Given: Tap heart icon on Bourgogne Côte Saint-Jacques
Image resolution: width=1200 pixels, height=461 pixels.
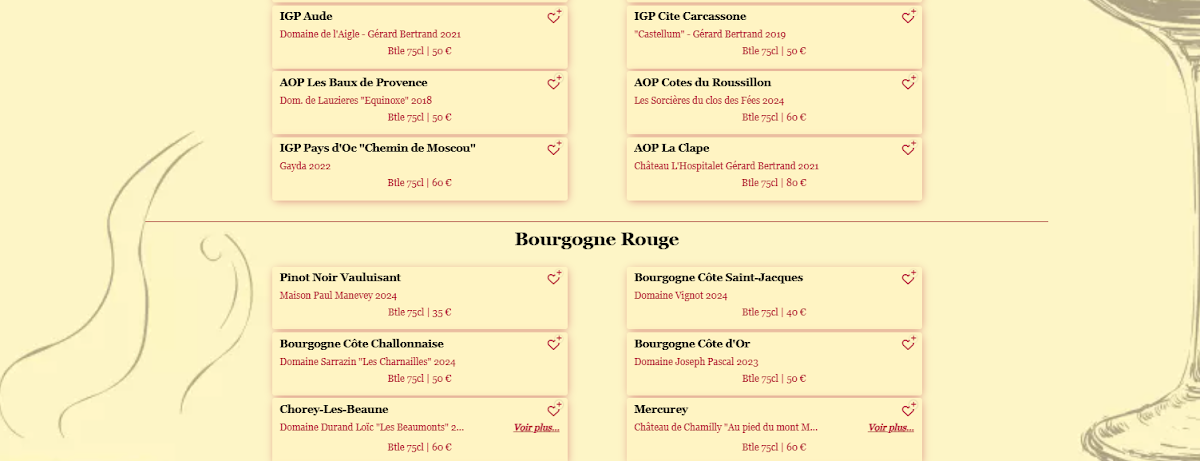Looking at the screenshot, I should [908, 278].
